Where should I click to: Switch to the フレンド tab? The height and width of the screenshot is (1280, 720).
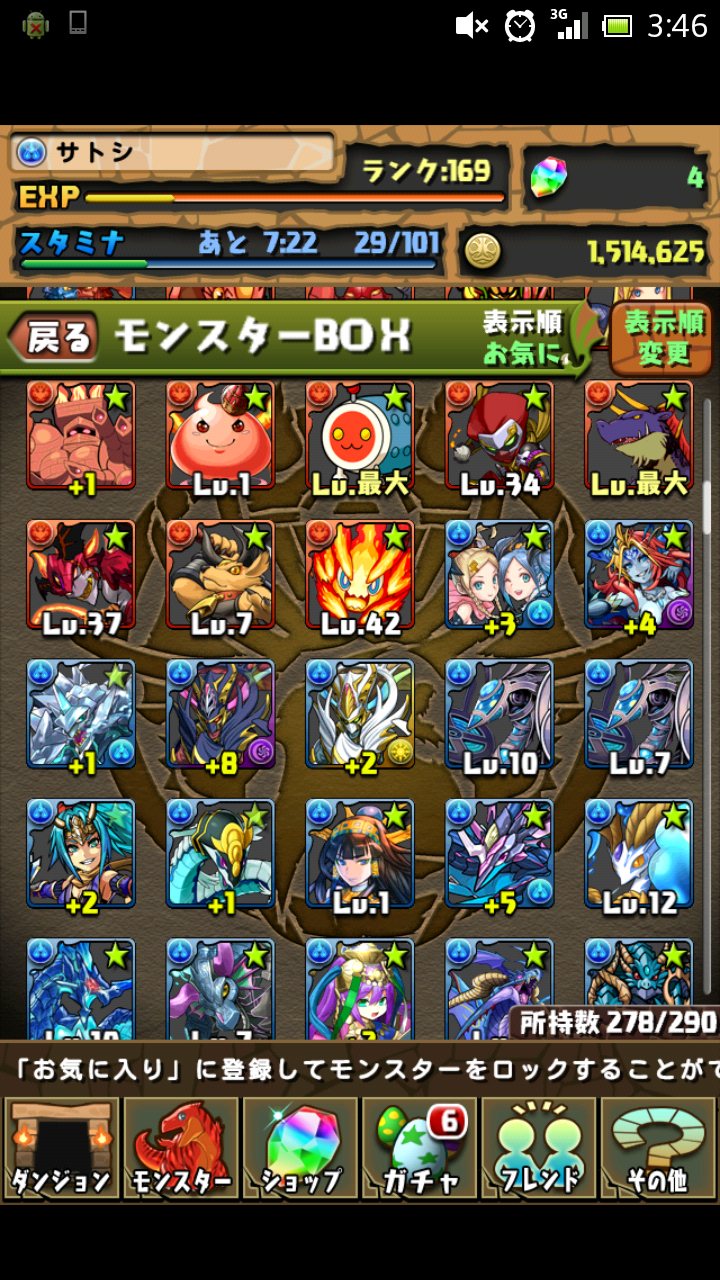click(x=539, y=1148)
